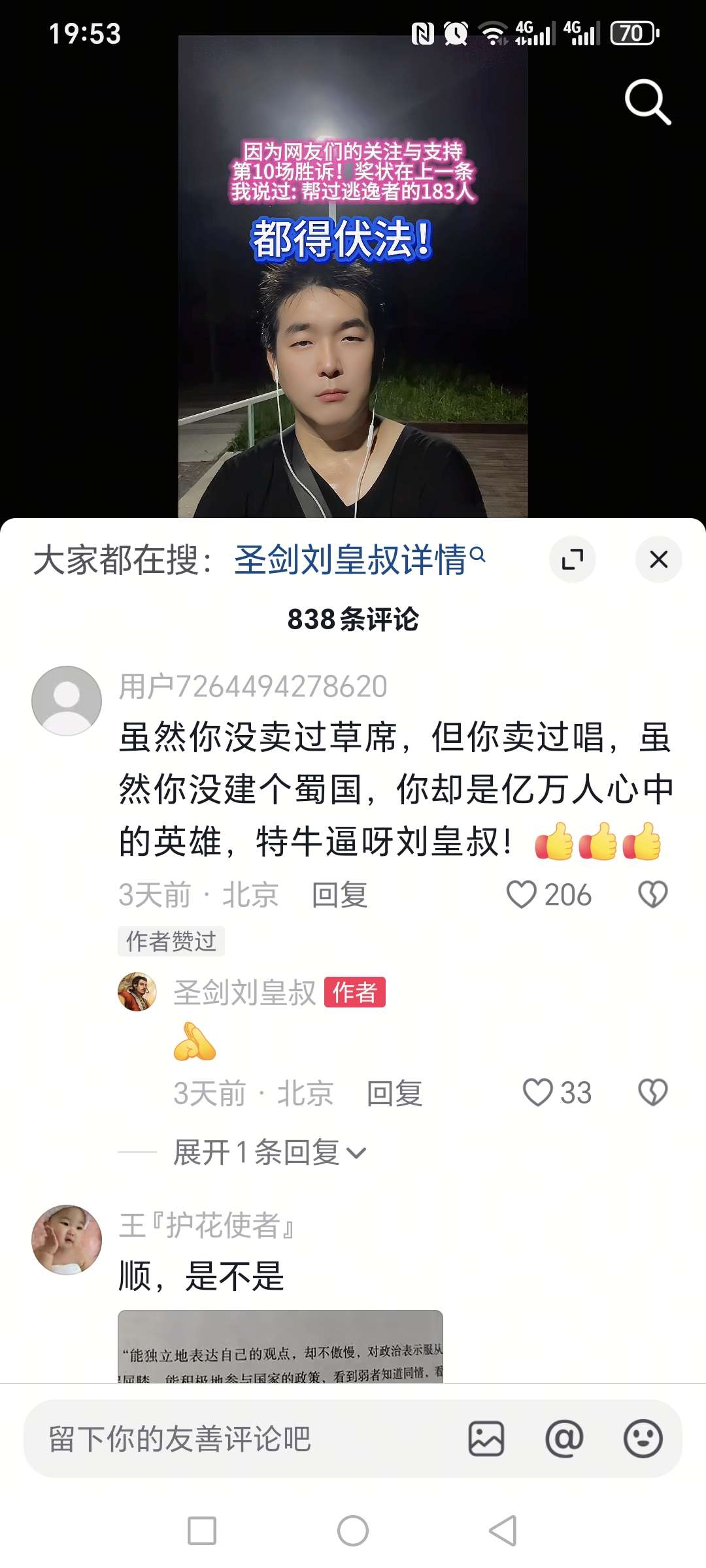Reply to 用户7264494278620's comment
This screenshot has height=1568, width=706.
(339, 895)
